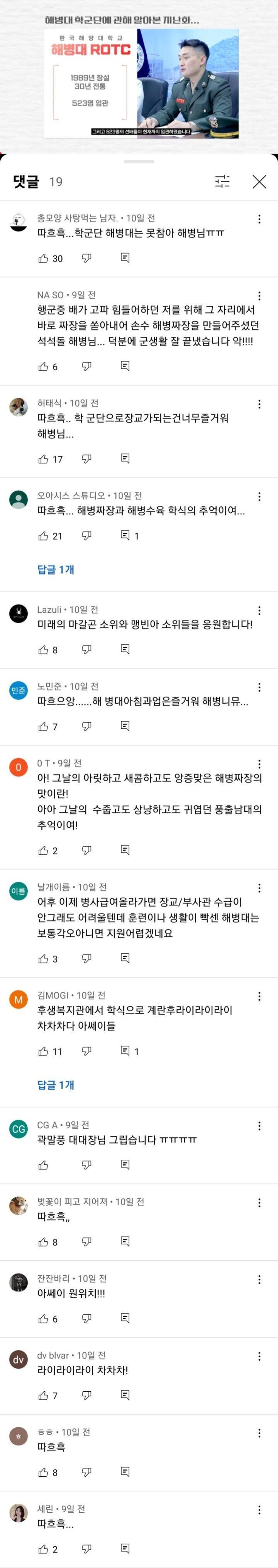The width and height of the screenshot is (278, 1568).
Task: Like CG A's comment
Action: 43,1164
